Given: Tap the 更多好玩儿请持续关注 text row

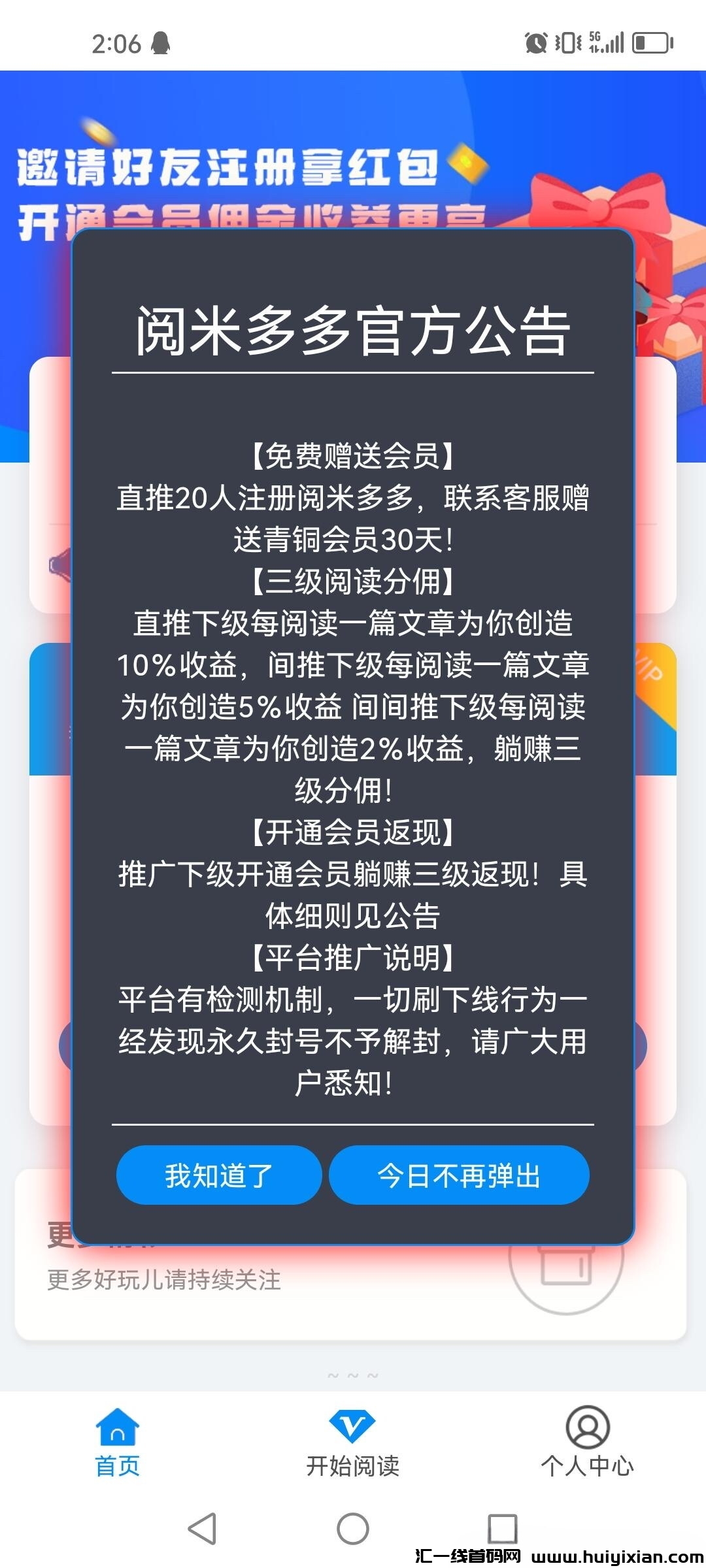Looking at the screenshot, I should click(163, 1280).
